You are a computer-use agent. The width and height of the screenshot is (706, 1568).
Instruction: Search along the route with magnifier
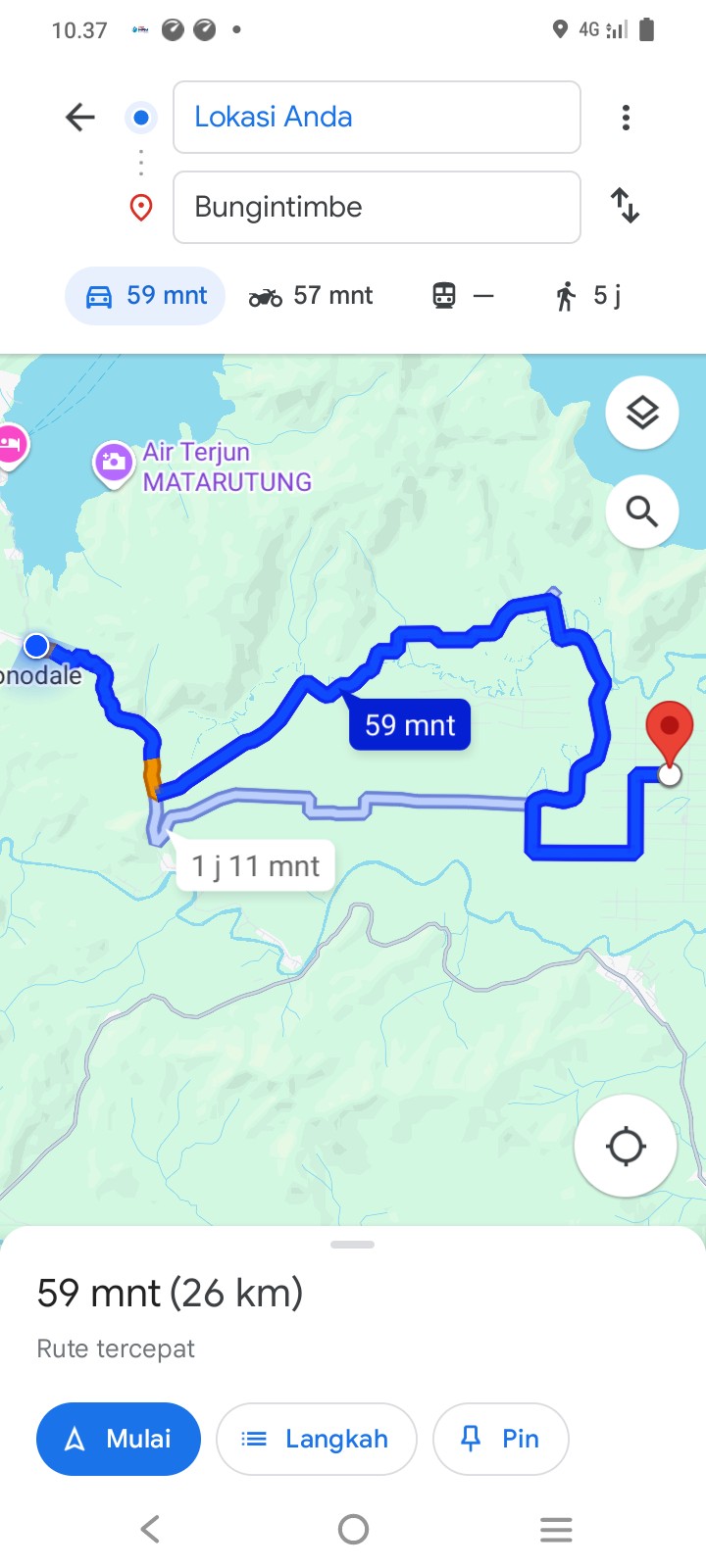click(642, 511)
